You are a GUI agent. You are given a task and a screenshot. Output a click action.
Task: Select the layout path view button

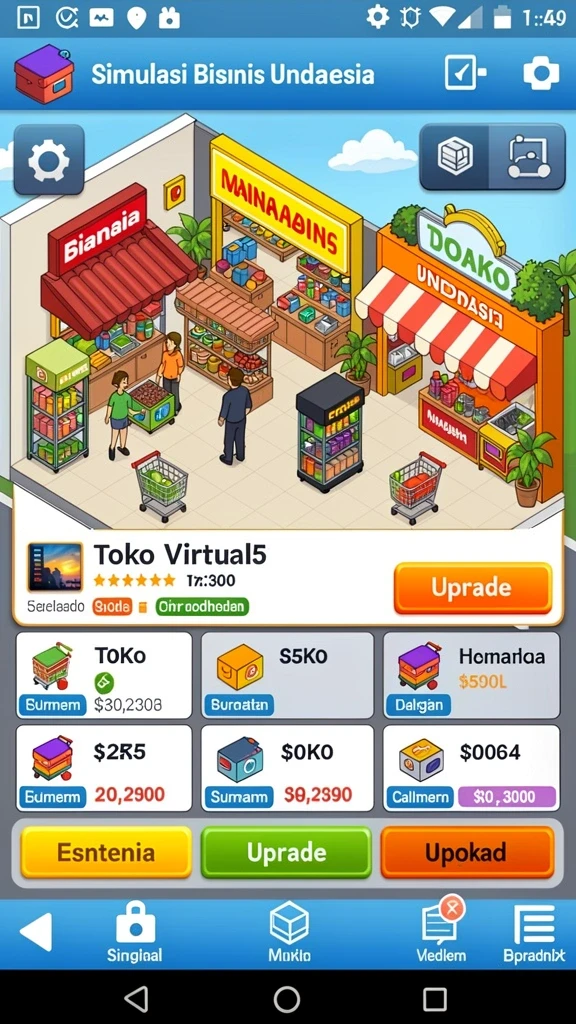(528, 157)
